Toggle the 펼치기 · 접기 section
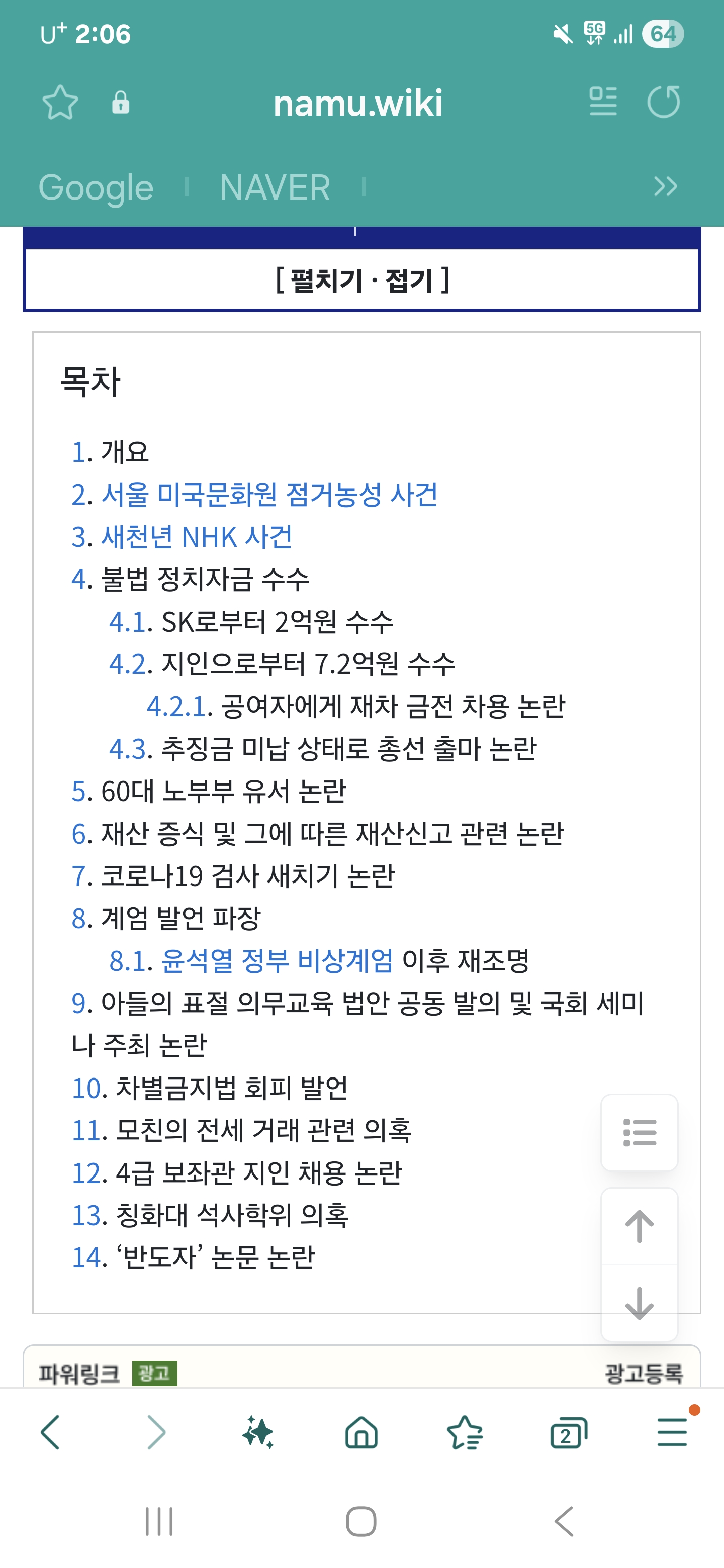Screen dimensions: 724x1568 coord(361,280)
